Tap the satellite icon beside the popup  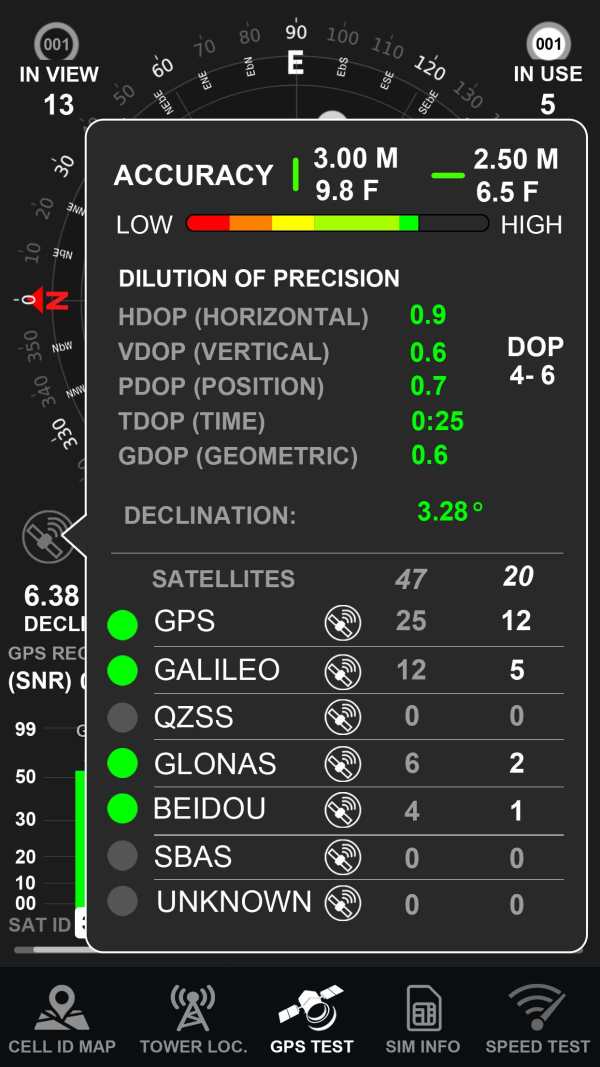point(48,538)
